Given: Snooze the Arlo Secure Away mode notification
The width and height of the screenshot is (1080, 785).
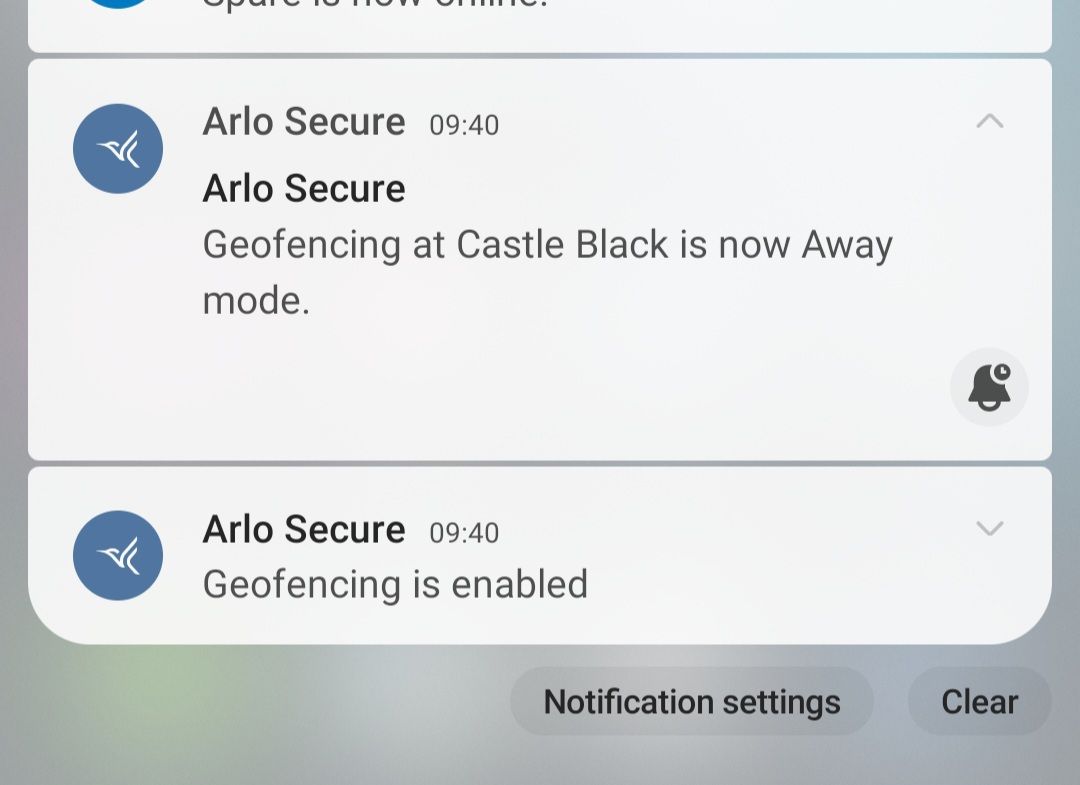Looking at the screenshot, I should pos(989,387).
